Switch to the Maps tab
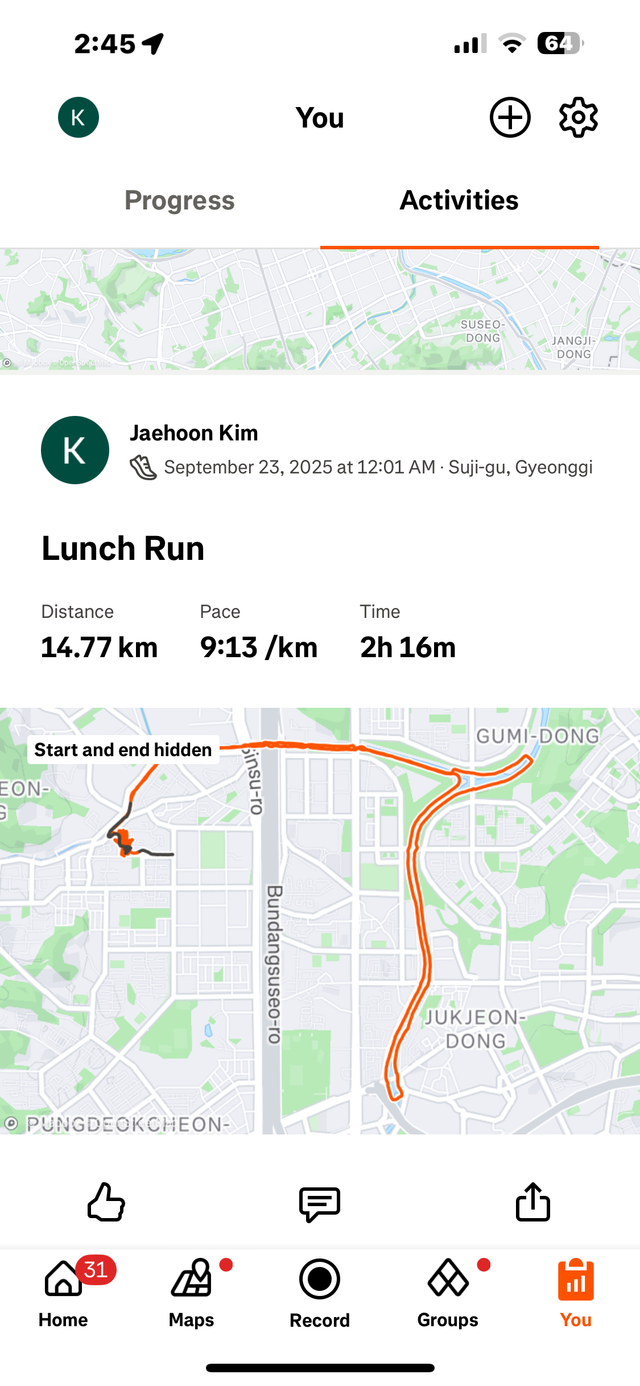 (x=191, y=1292)
